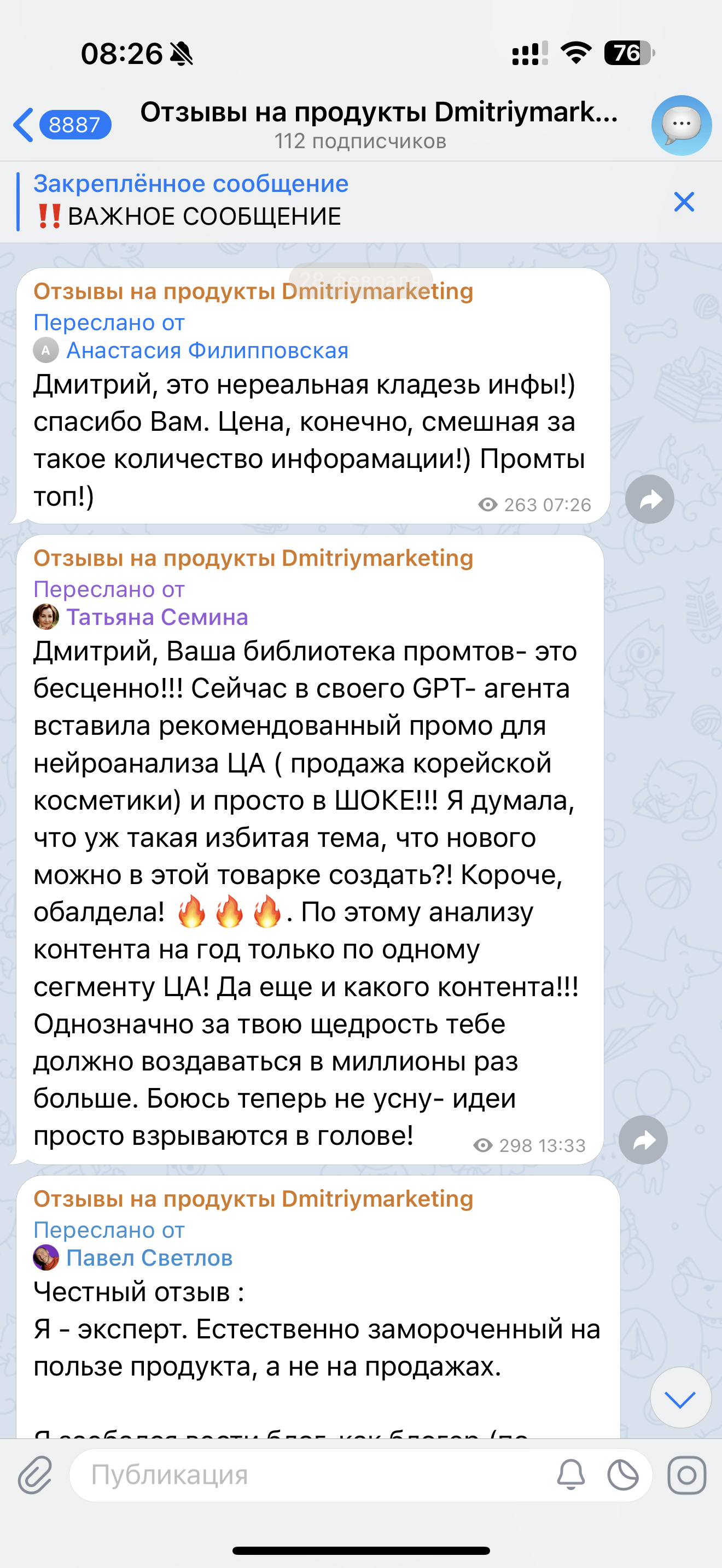Open Татьяна Семина's profile link
The width and height of the screenshot is (722, 1568).
point(157,617)
